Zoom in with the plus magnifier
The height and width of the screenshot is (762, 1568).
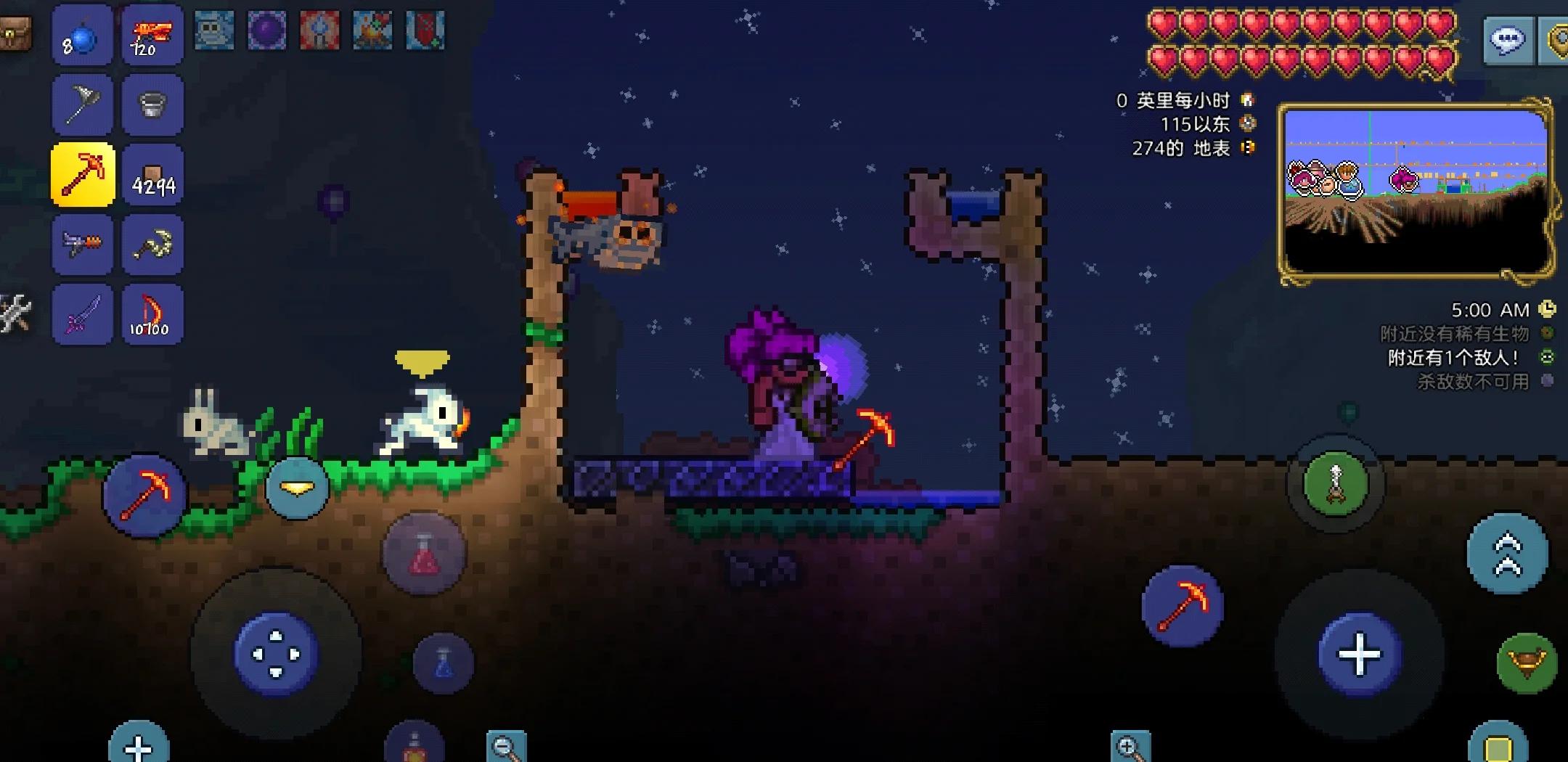tap(1130, 747)
